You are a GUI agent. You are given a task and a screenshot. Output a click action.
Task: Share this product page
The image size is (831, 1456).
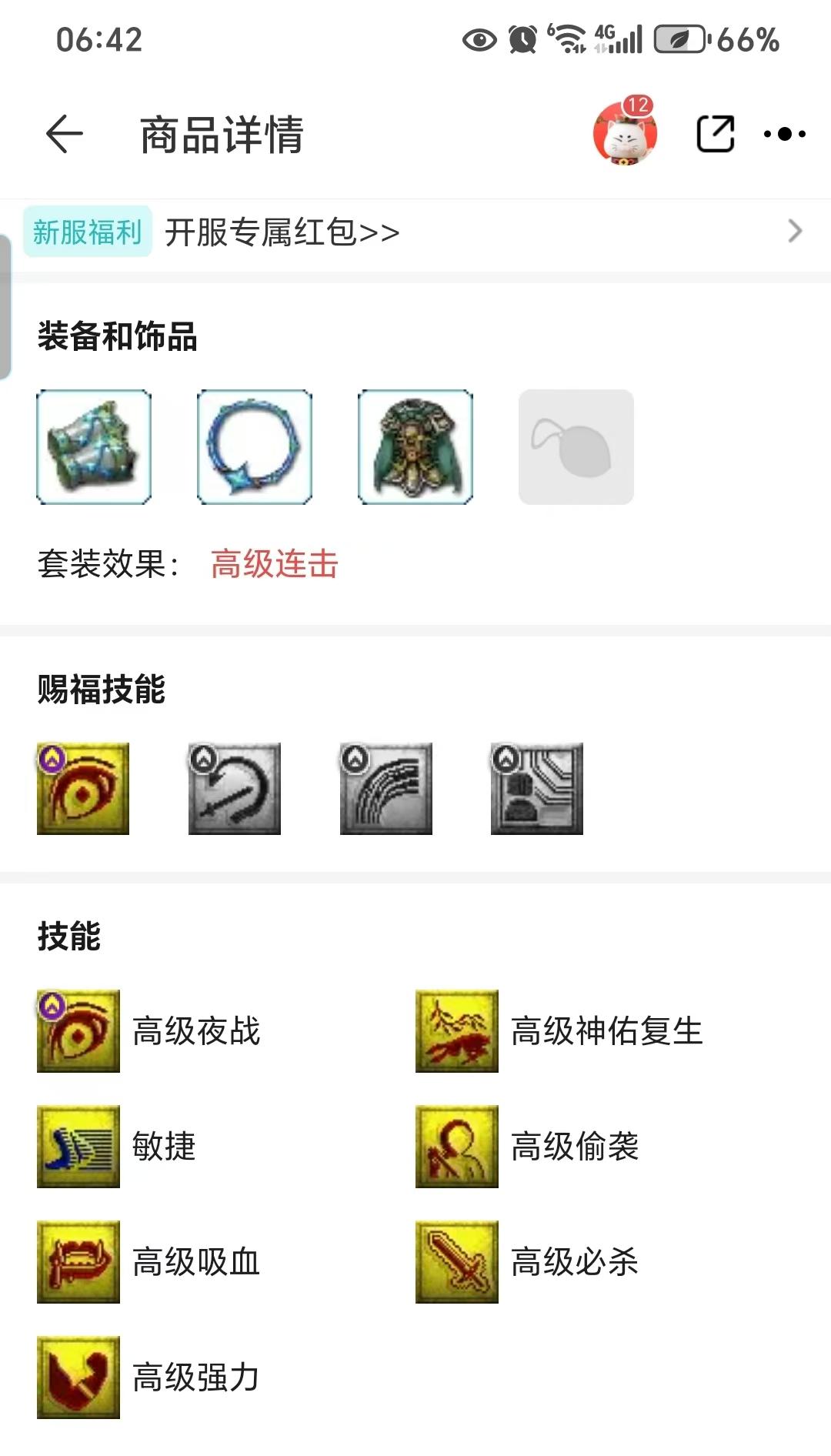coord(715,134)
